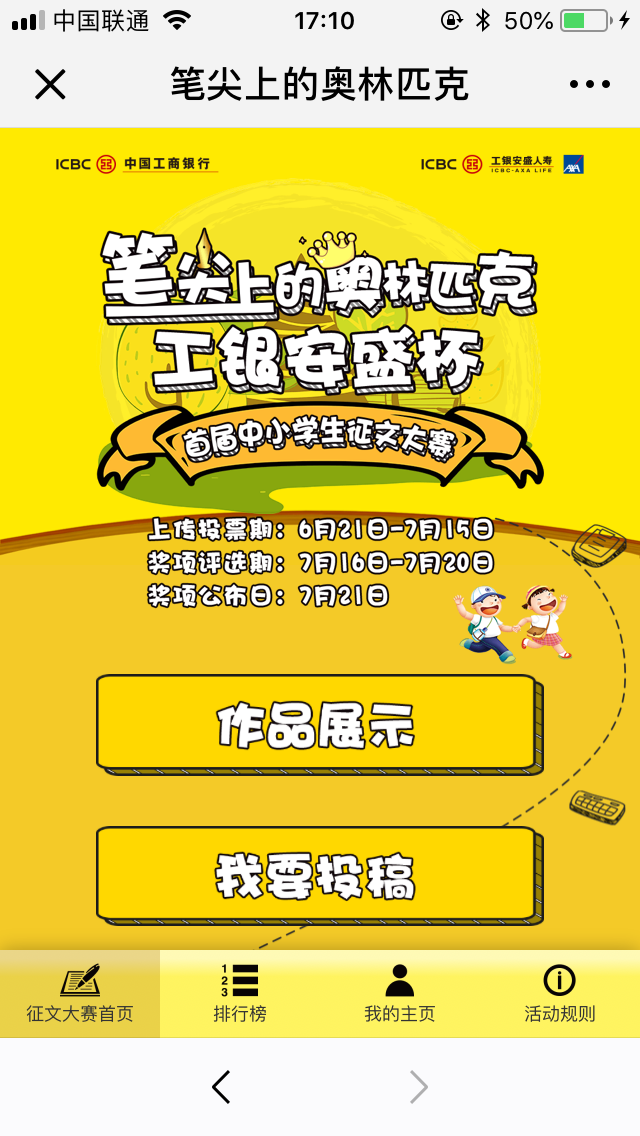View 活动规则 activity rules
Screen dimensions: 640x1136
click(560, 993)
